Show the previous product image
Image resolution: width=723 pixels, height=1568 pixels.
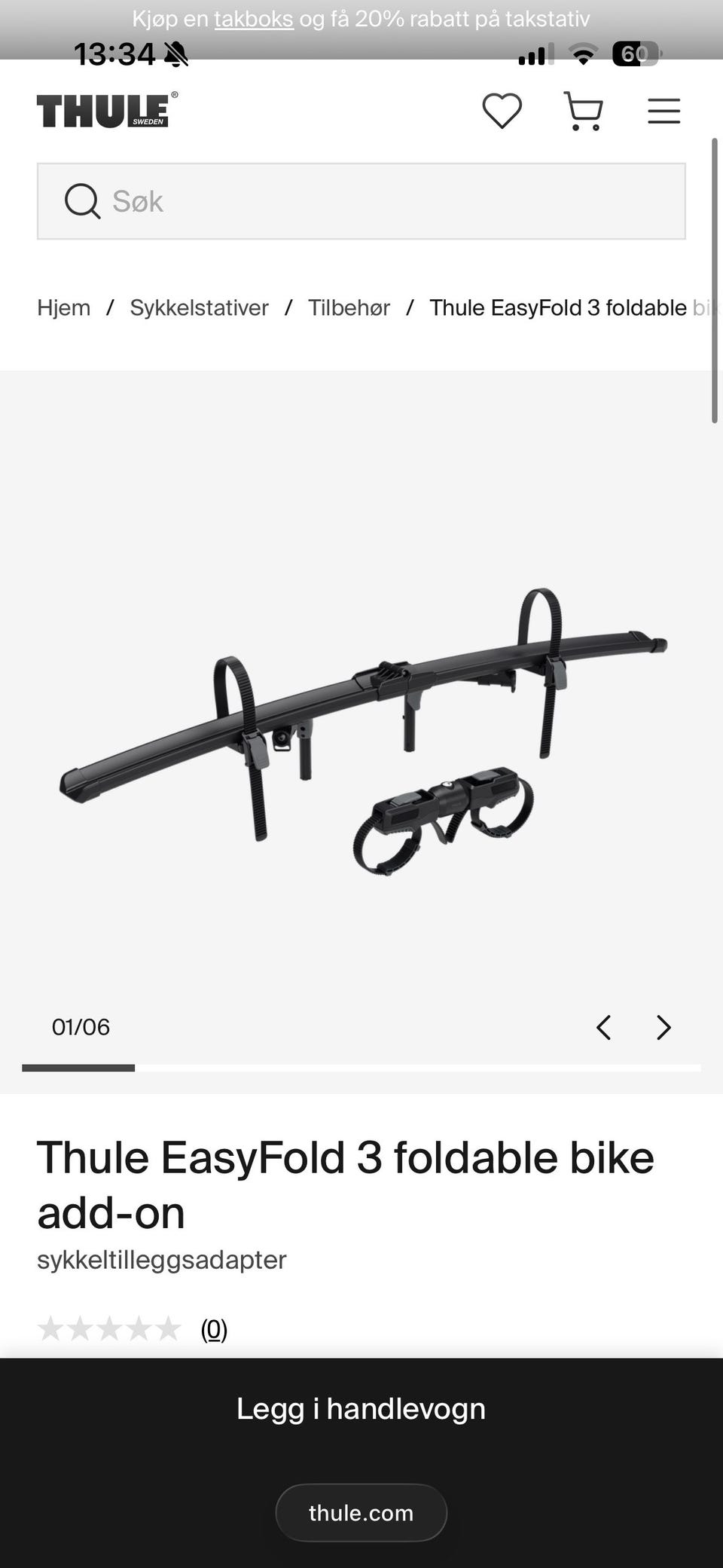[x=603, y=1027]
